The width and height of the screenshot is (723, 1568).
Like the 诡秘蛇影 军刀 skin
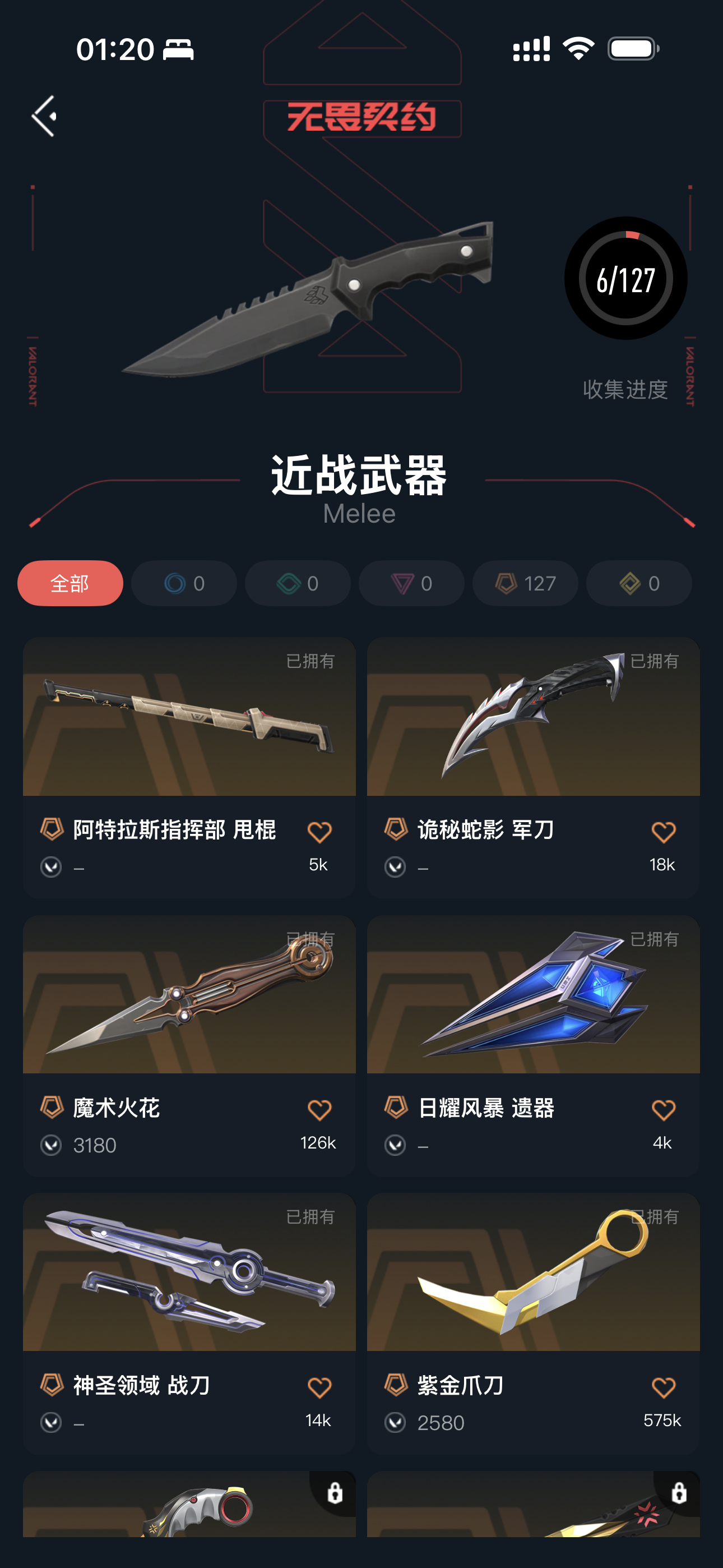(x=662, y=832)
